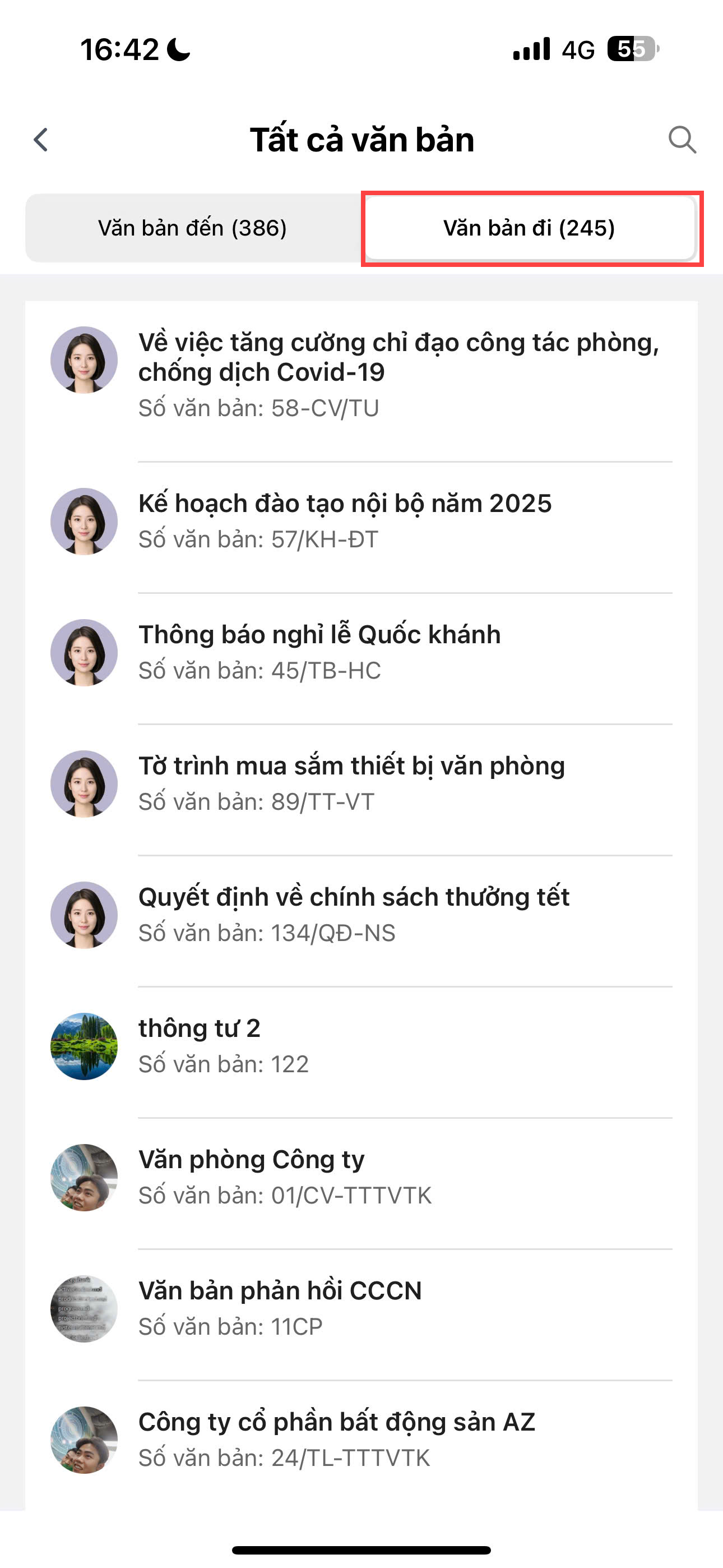723x1568 pixels.
Task: Open Kế hoạch đào tạo nội bộ năm 2025
Action: click(345, 519)
